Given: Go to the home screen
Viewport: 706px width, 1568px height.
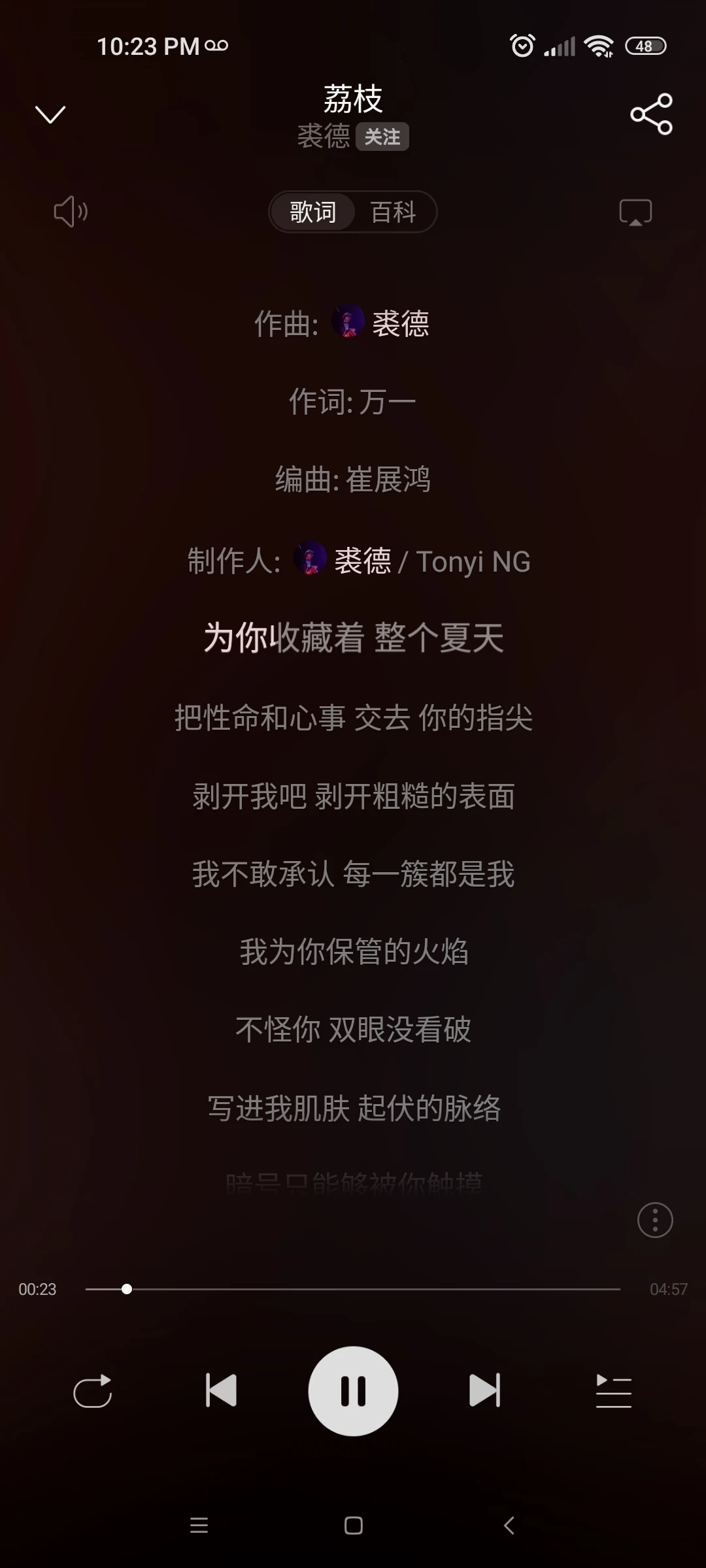Looking at the screenshot, I should coord(353,1526).
